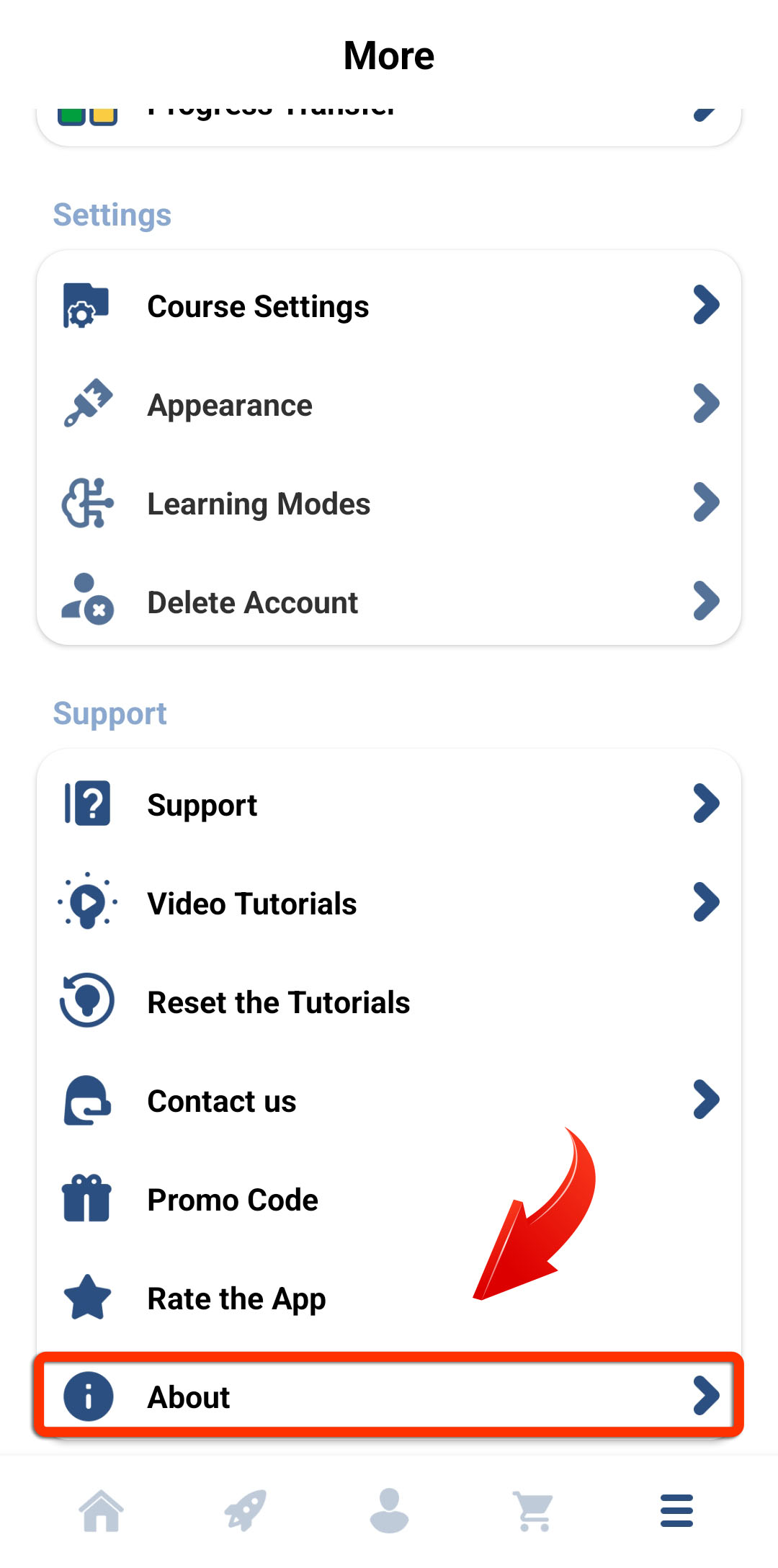This screenshot has height=1568, width=778.
Task: Open the shopping cart tab
Action: [x=533, y=1510]
